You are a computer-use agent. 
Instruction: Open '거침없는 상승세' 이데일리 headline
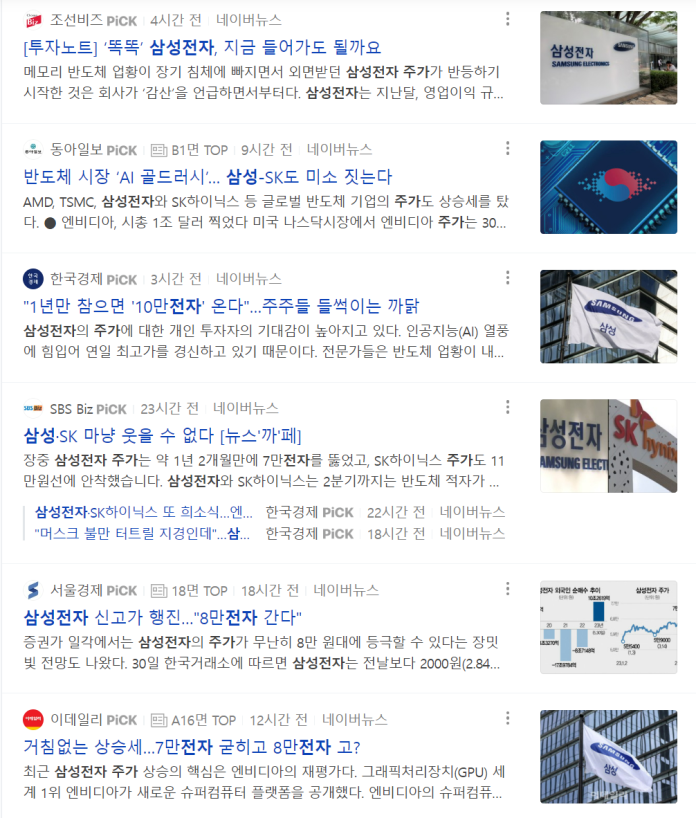click(x=190, y=747)
